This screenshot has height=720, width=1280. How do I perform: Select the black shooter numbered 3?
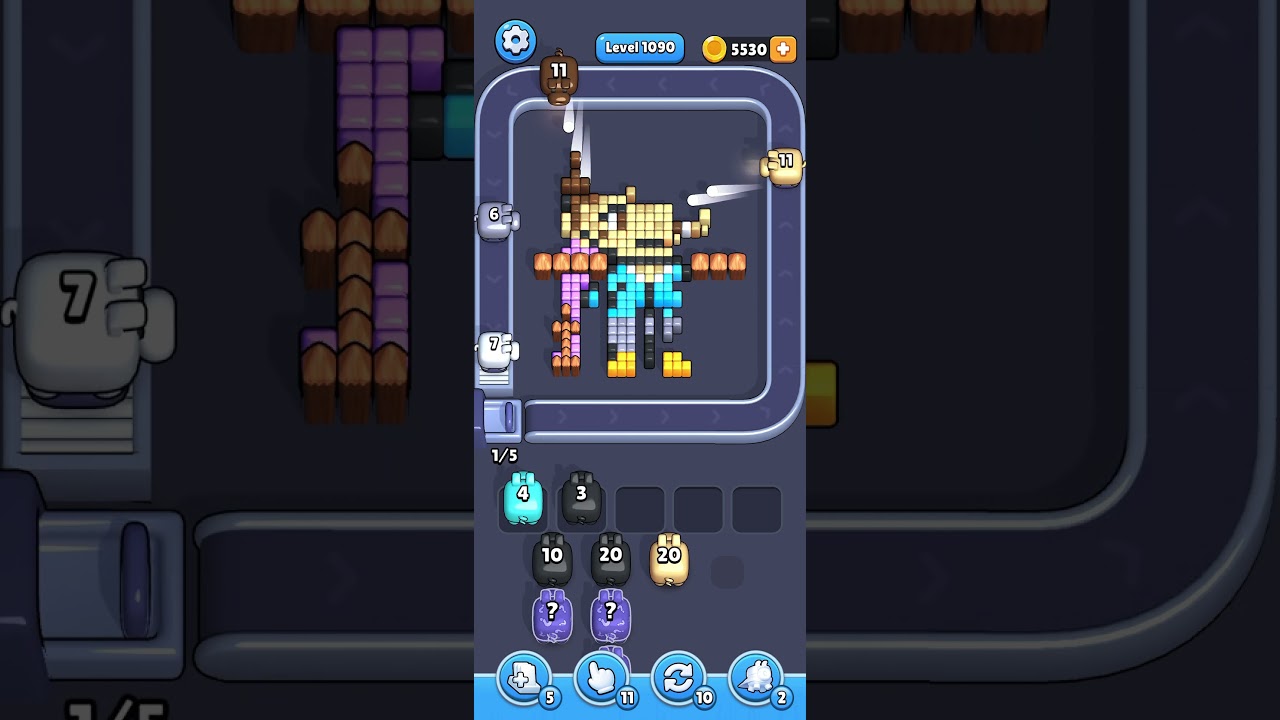[581, 500]
